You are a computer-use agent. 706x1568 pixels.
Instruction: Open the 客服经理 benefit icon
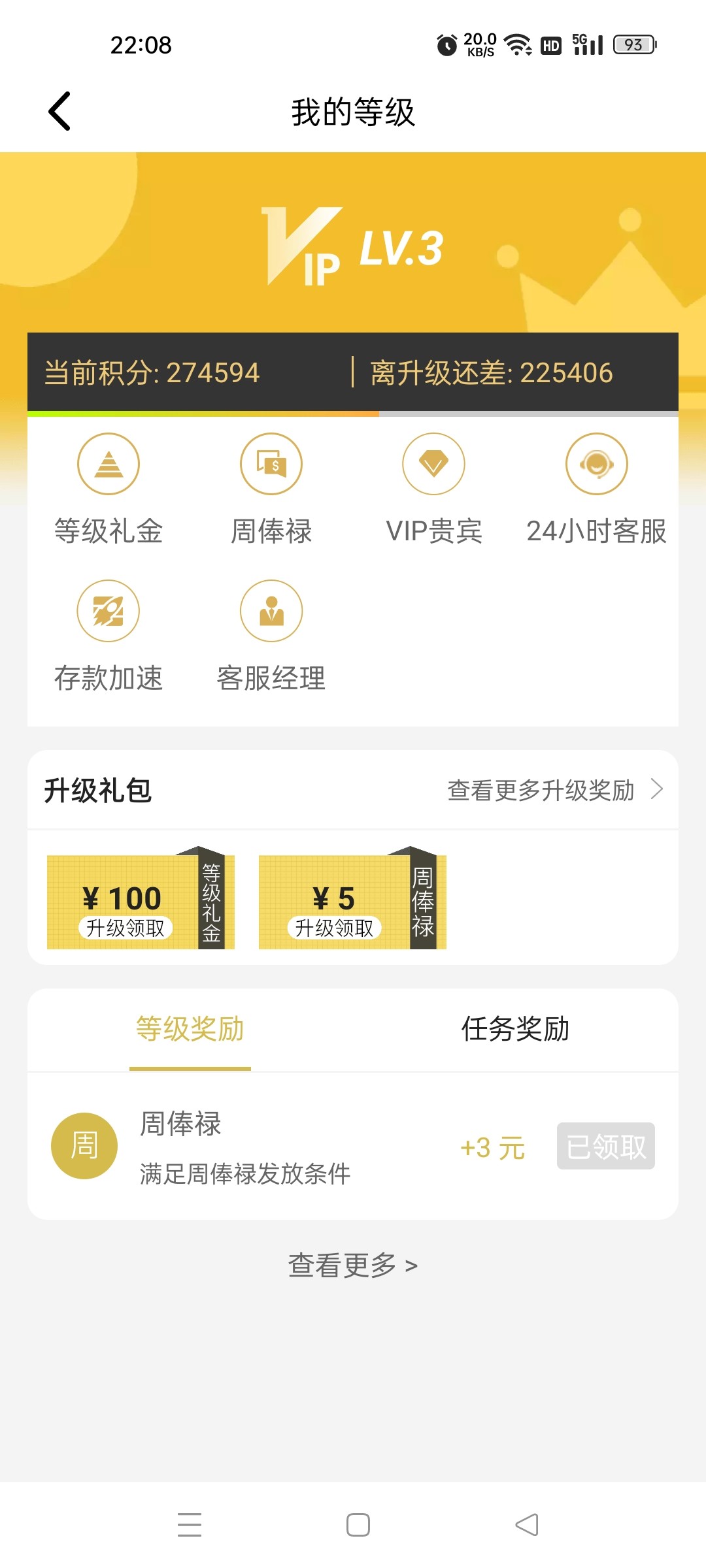click(271, 612)
